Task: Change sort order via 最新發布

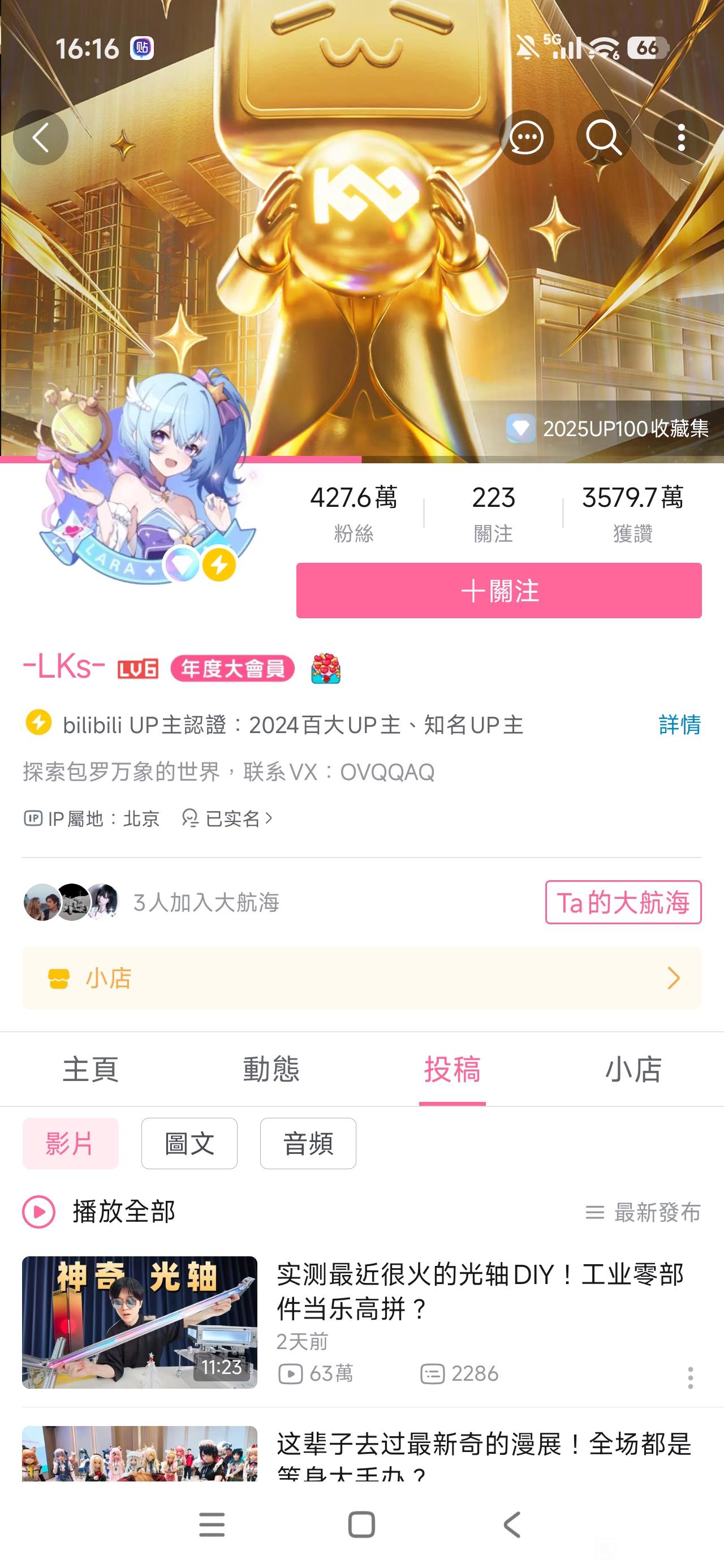Action: point(643,1212)
